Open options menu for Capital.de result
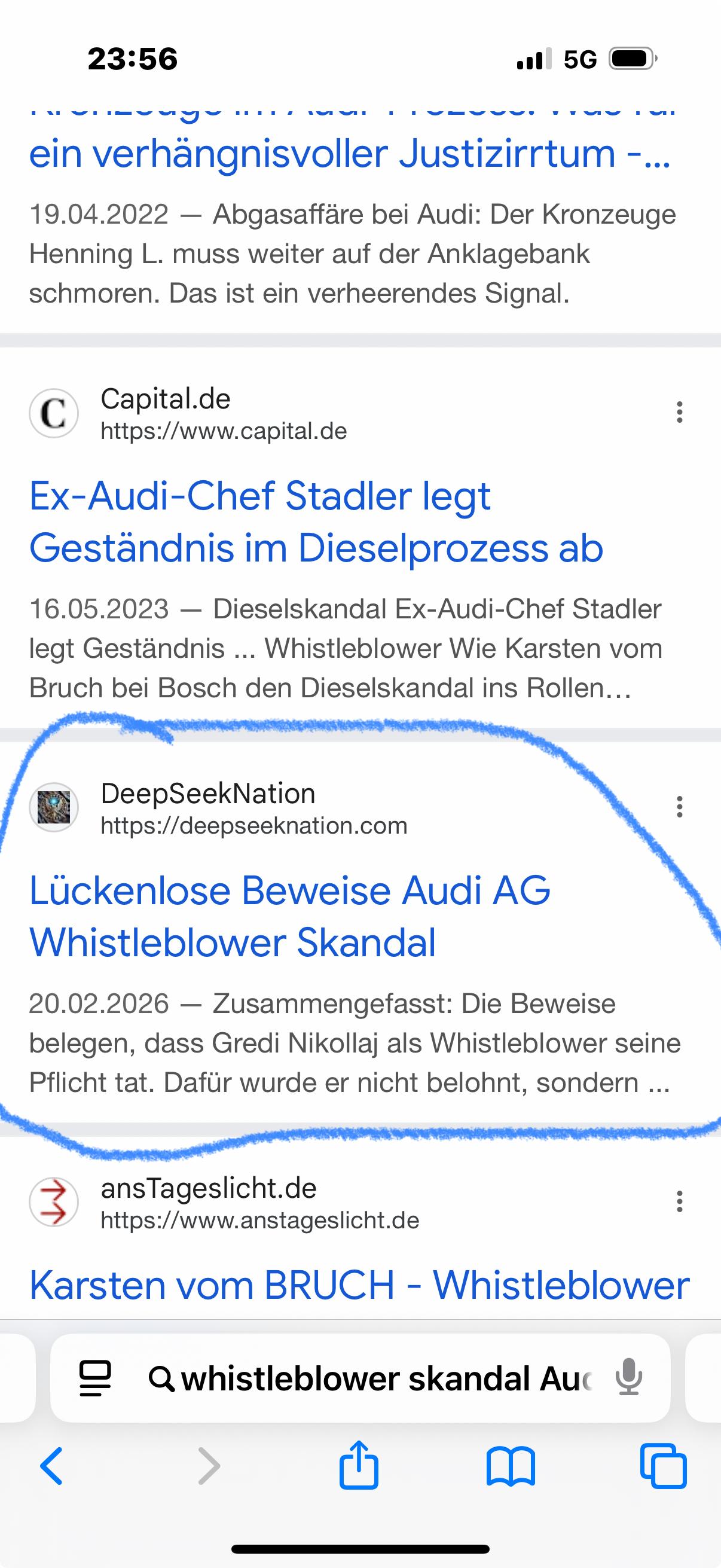 pos(680,412)
